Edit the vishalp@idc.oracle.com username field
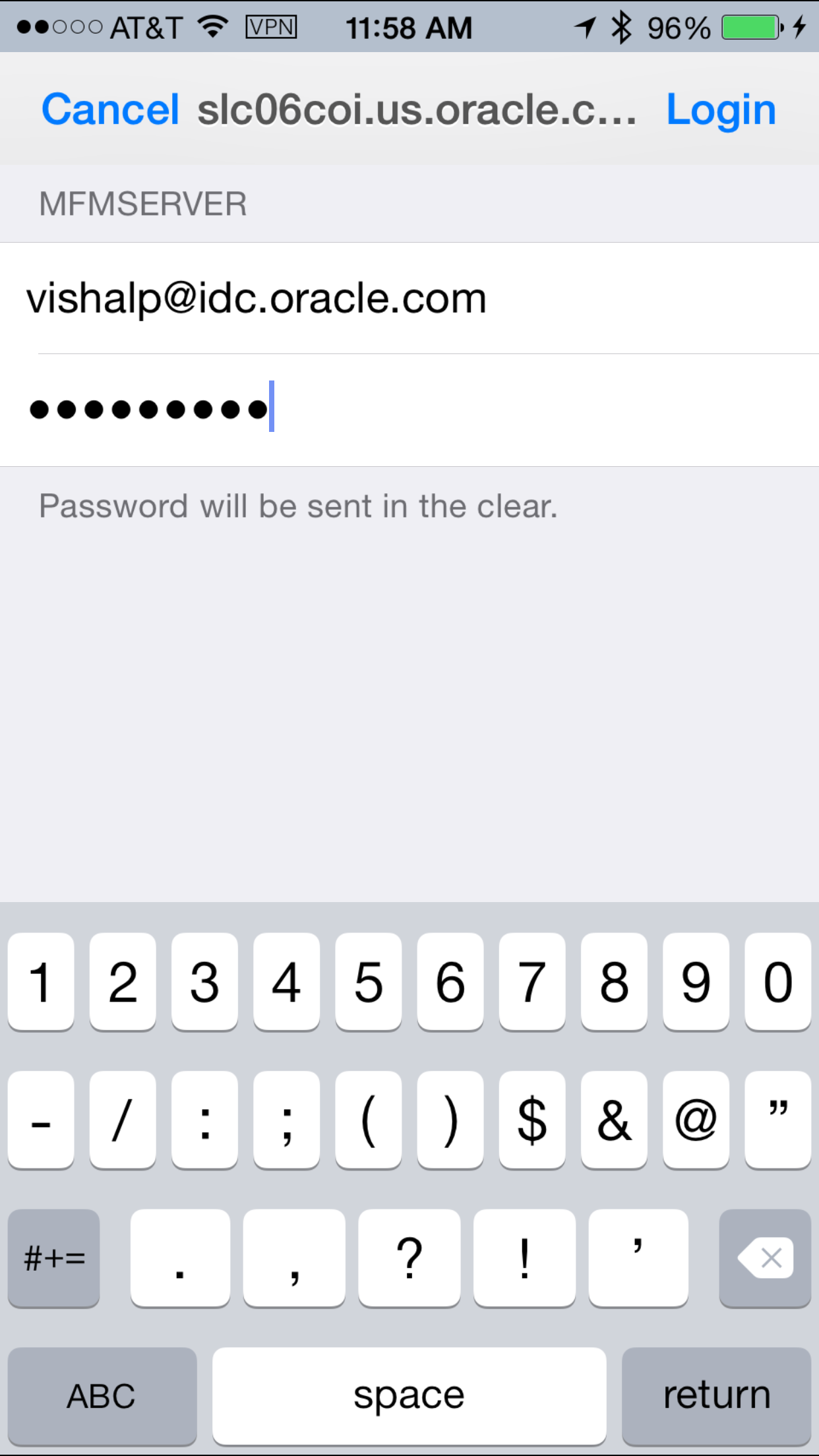The width and height of the screenshot is (819, 1456). click(x=409, y=299)
